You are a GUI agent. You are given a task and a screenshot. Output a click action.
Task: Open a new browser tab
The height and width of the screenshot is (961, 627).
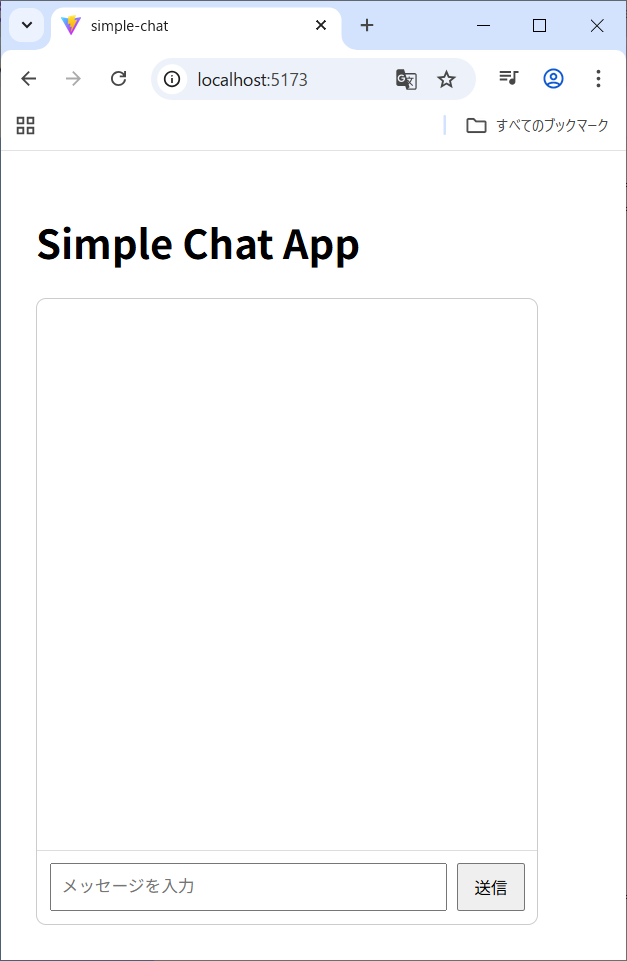367,25
